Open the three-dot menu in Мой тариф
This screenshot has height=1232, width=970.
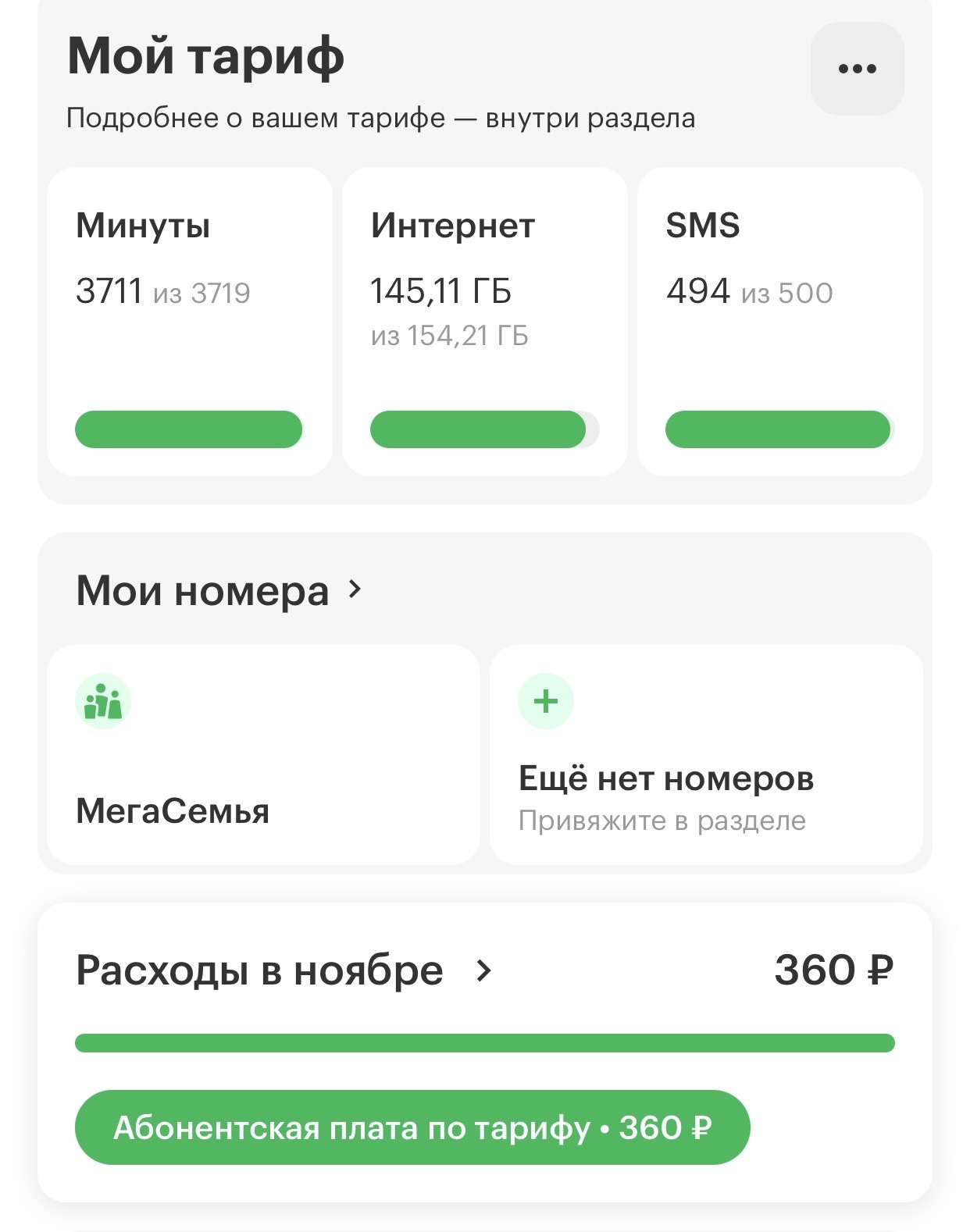(x=857, y=69)
